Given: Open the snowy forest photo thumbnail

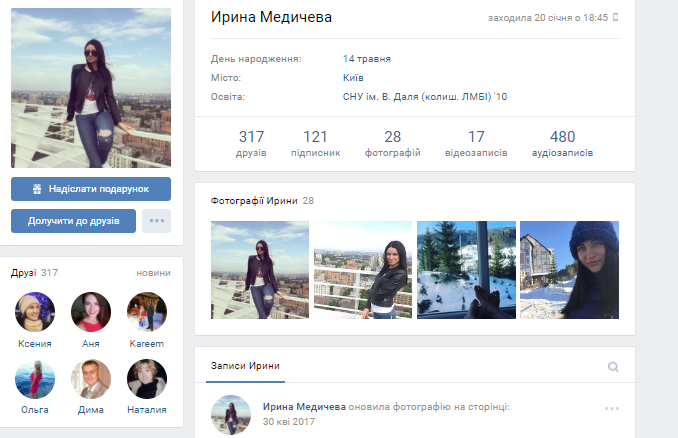Looking at the screenshot, I should click(x=466, y=269).
